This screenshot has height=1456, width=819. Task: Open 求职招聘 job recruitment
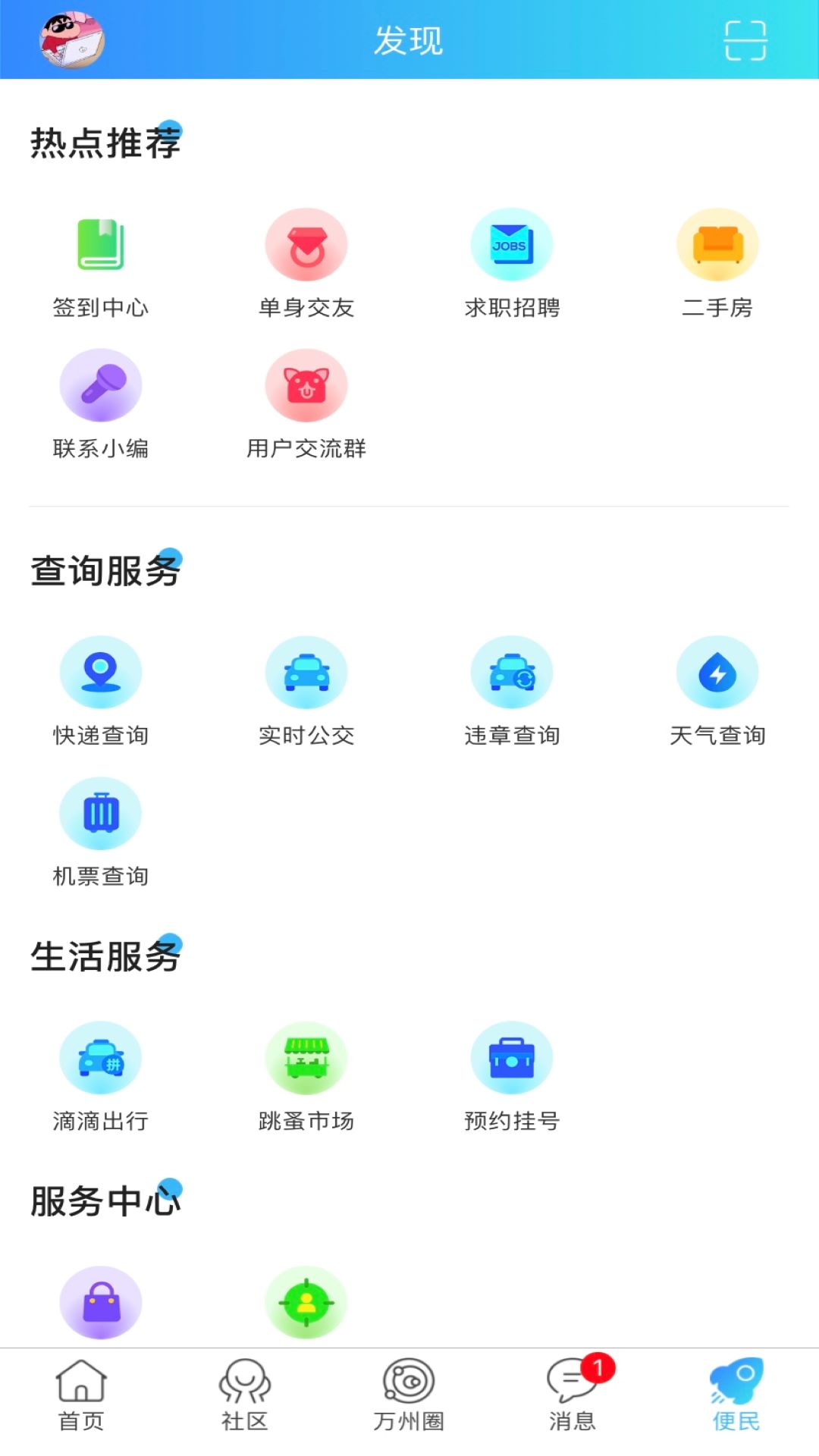[512, 262]
